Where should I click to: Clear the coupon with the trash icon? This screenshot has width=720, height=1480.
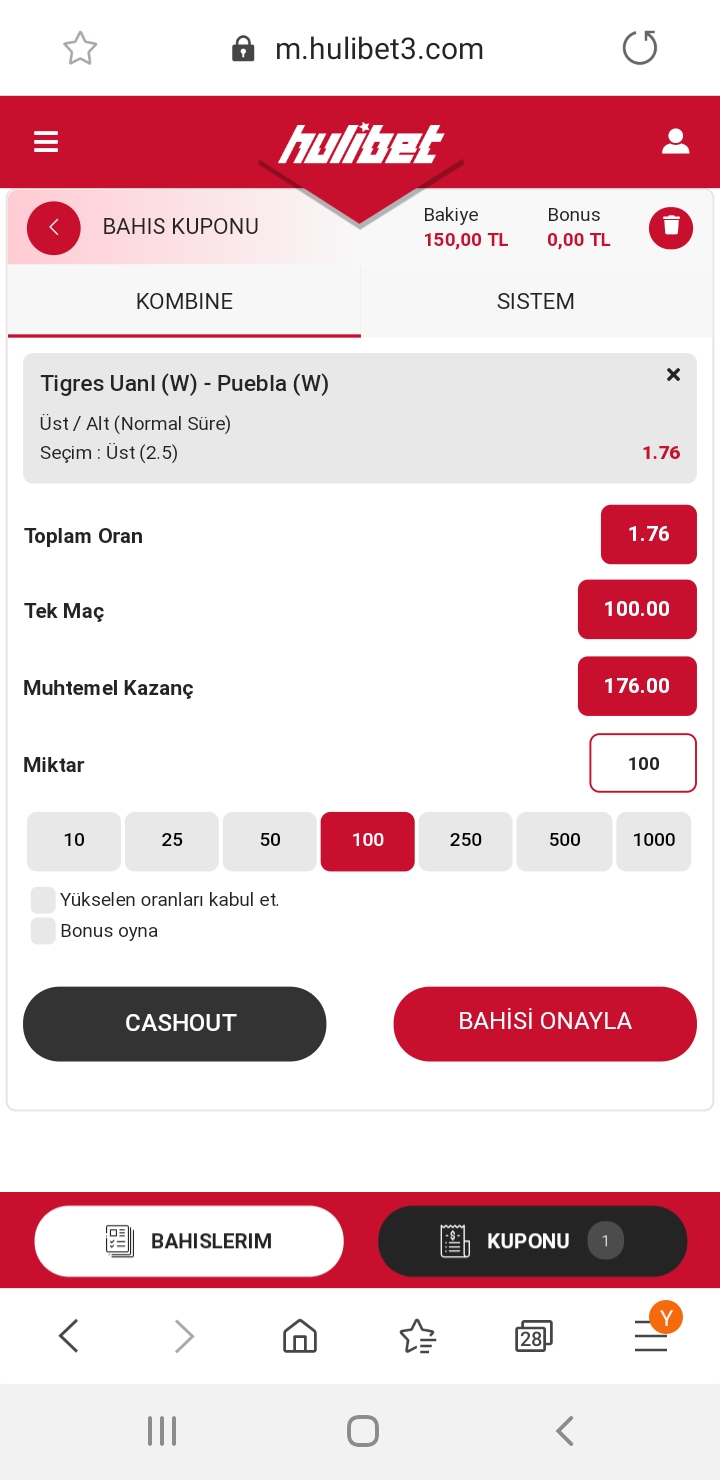[671, 227]
